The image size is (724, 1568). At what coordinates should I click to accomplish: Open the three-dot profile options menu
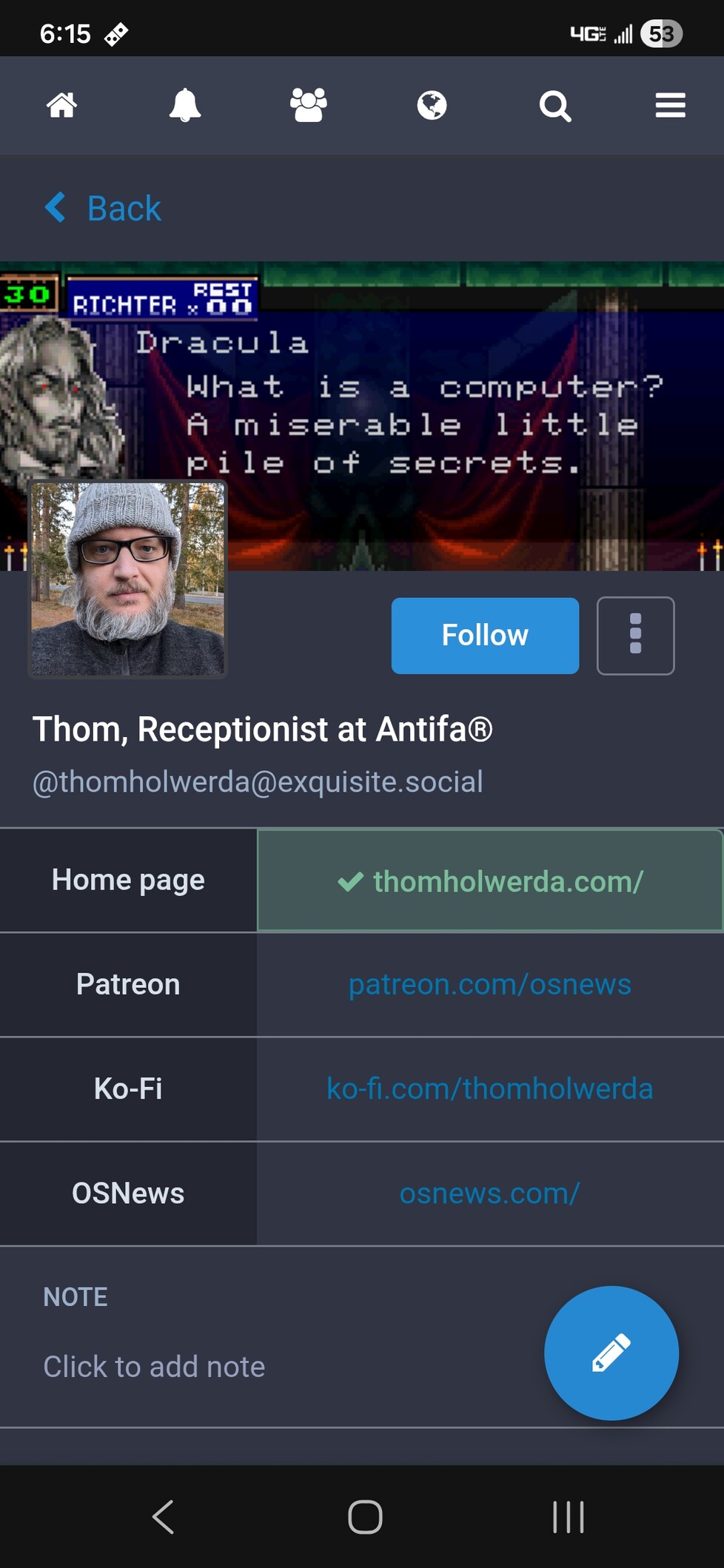635,636
